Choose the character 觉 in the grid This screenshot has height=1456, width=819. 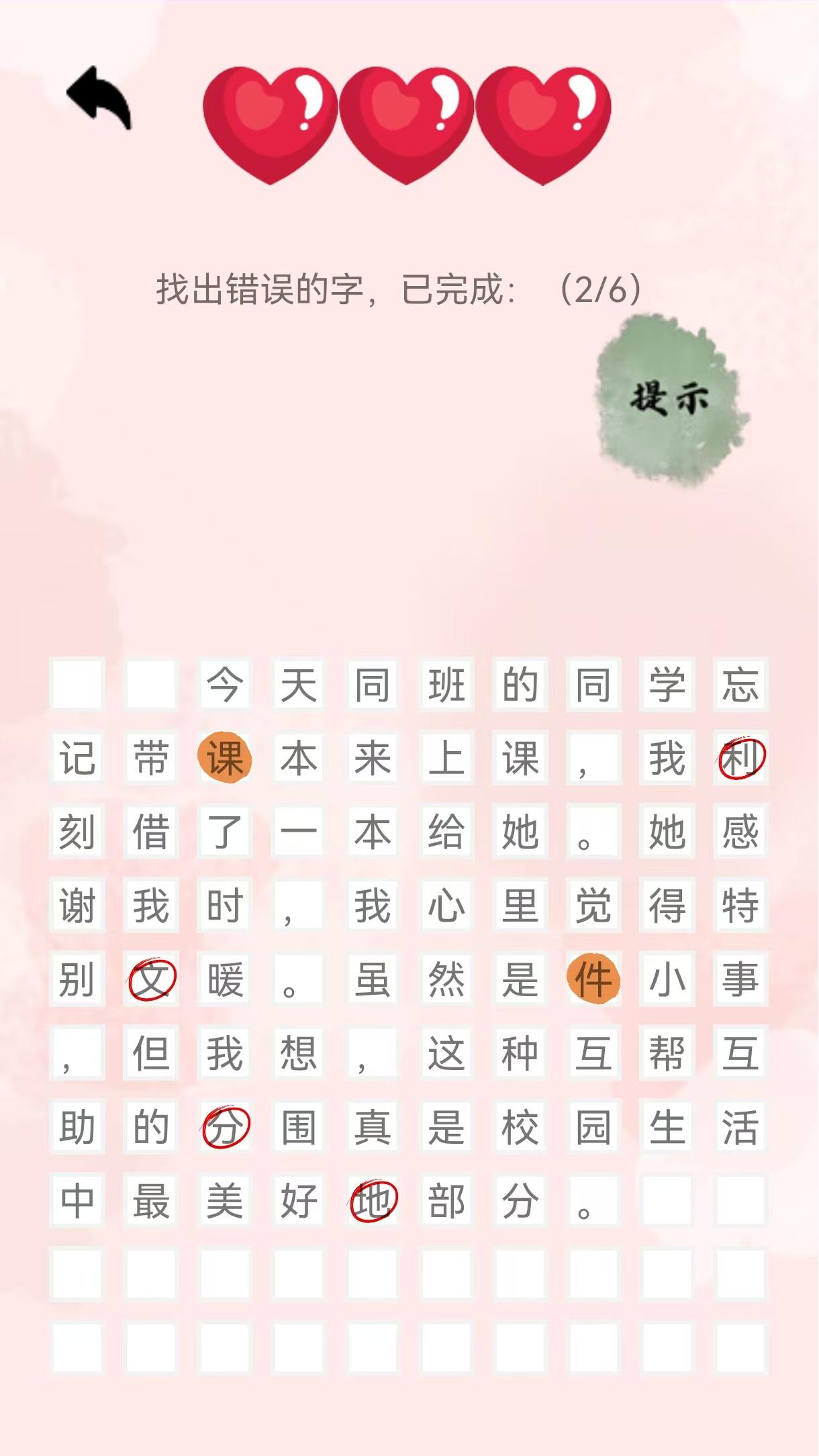(593, 905)
